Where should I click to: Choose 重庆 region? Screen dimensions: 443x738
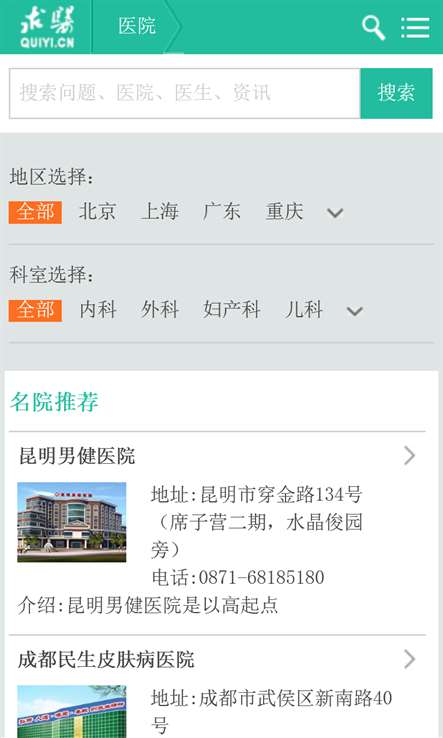[x=284, y=211]
